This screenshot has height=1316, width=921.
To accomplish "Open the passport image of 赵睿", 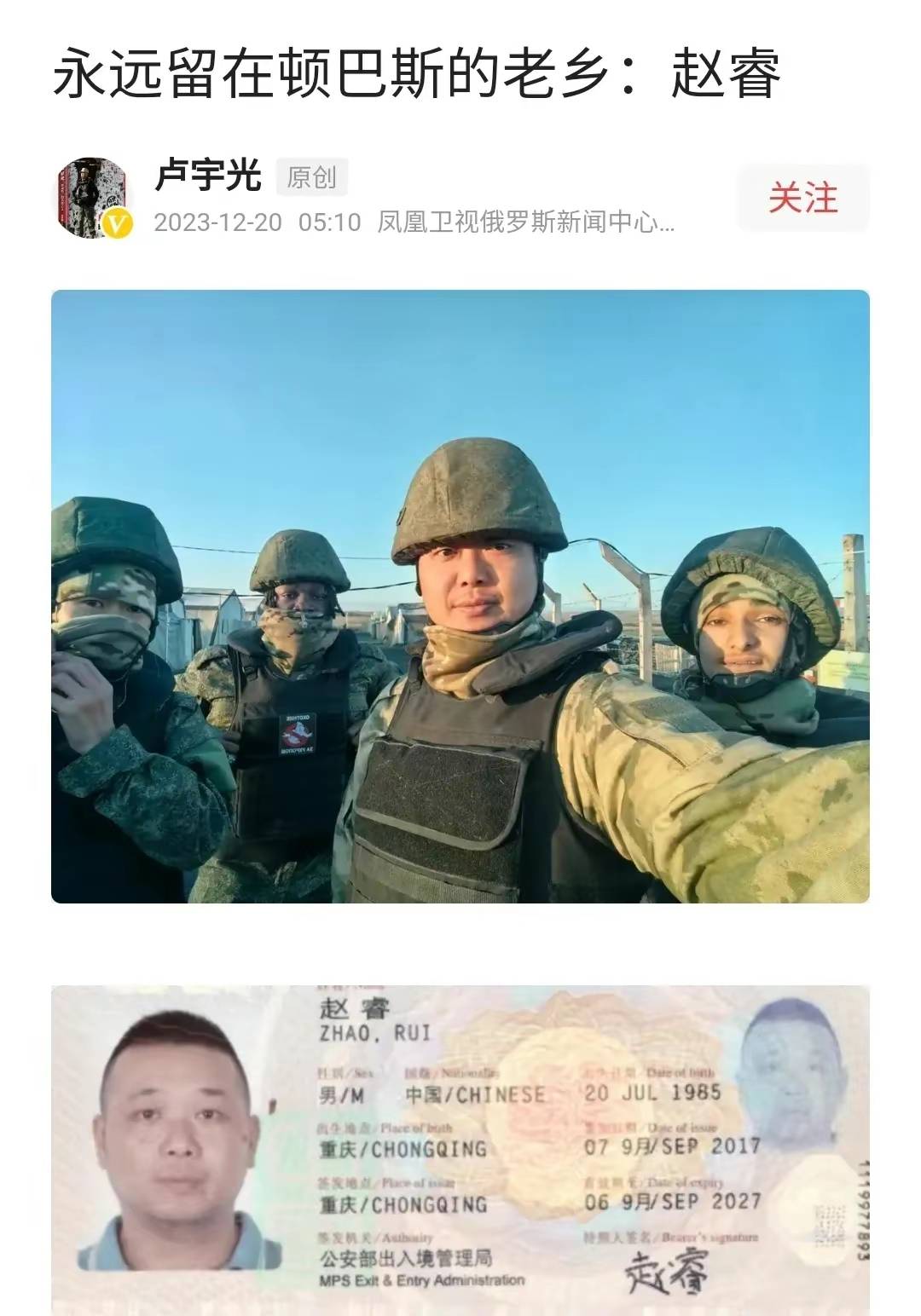I will pos(460,1151).
